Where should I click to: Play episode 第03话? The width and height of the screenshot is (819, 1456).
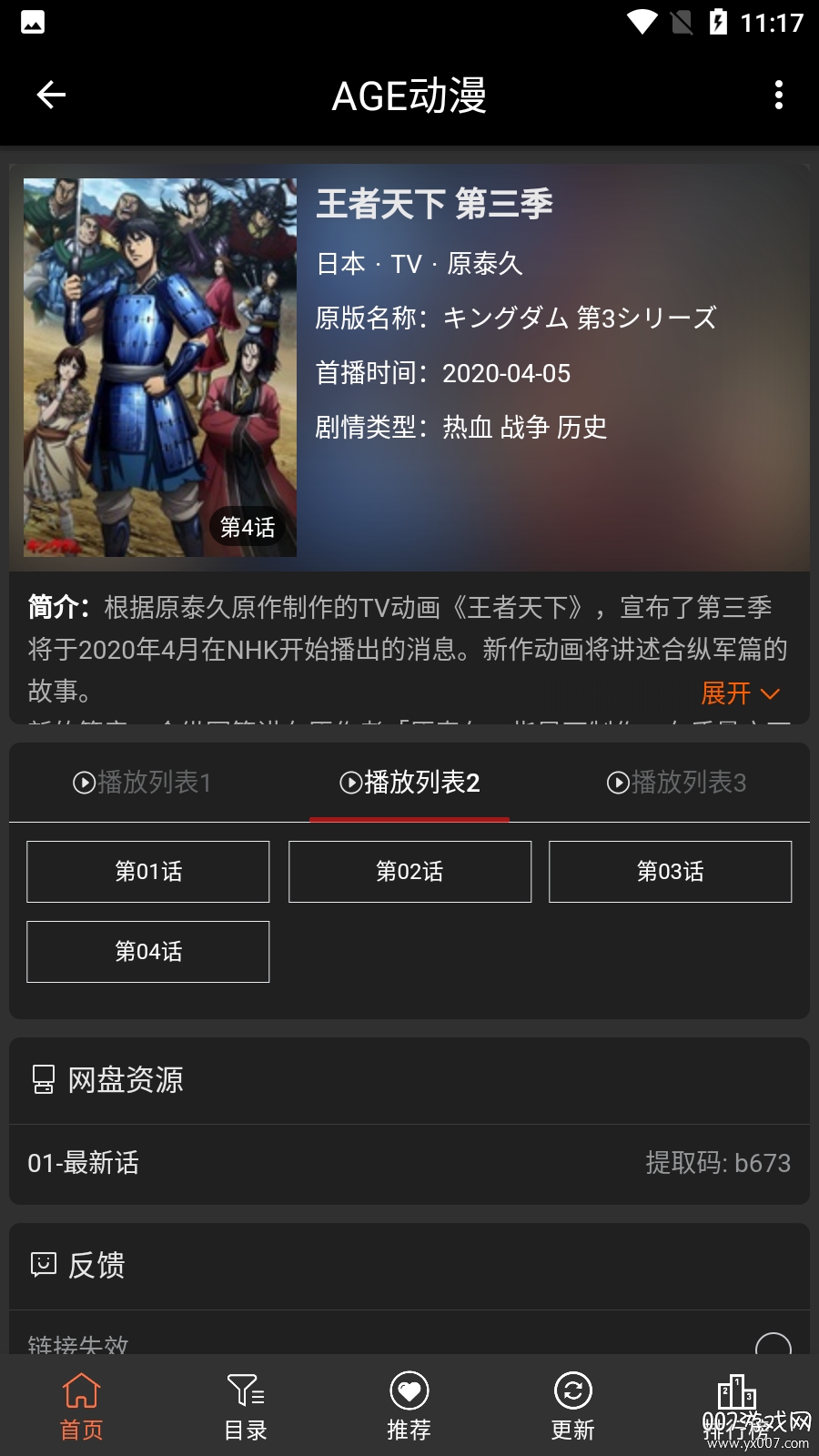pyautogui.click(x=670, y=872)
